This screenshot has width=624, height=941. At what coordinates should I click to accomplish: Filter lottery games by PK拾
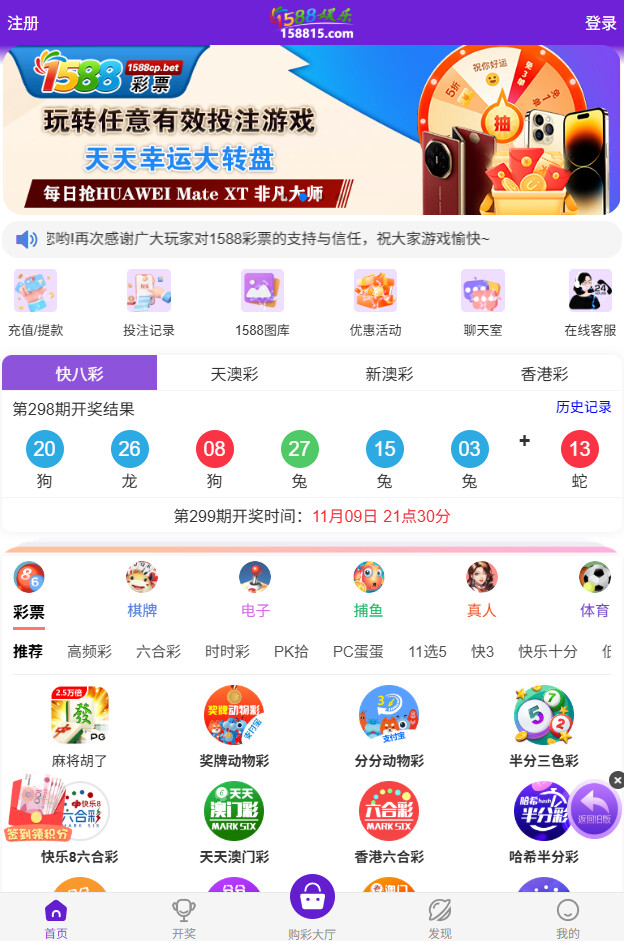point(291,651)
